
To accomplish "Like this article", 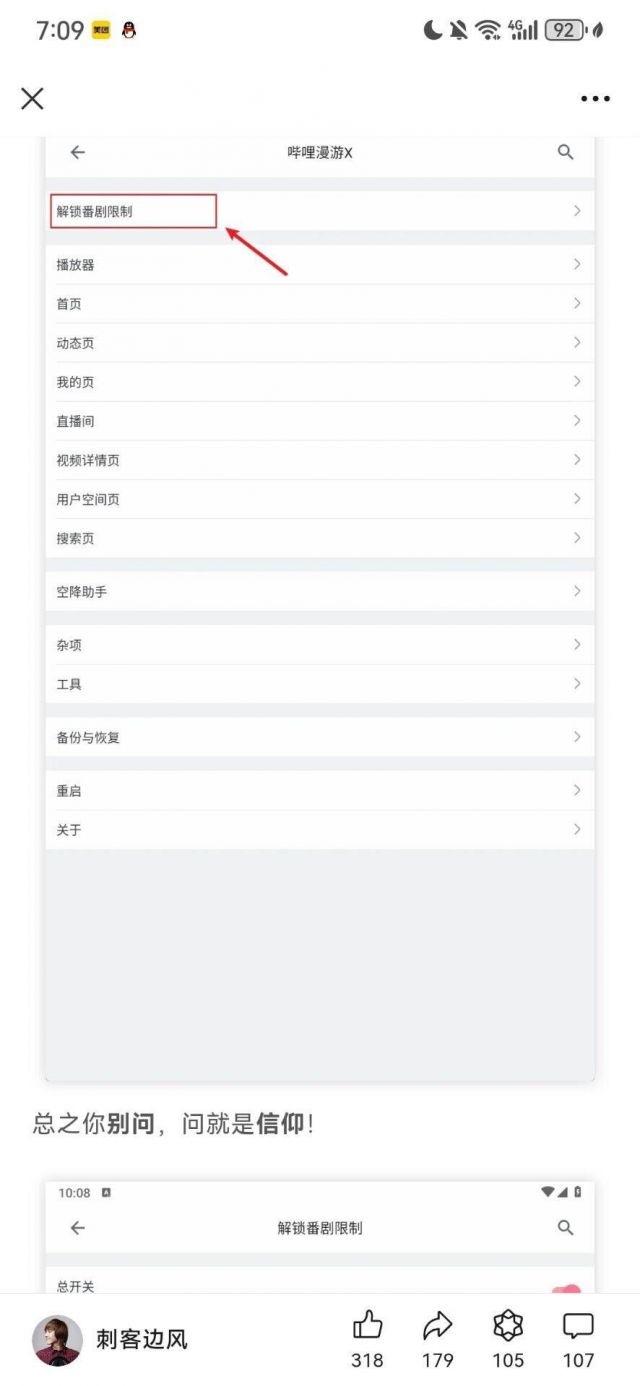I will (368, 1327).
